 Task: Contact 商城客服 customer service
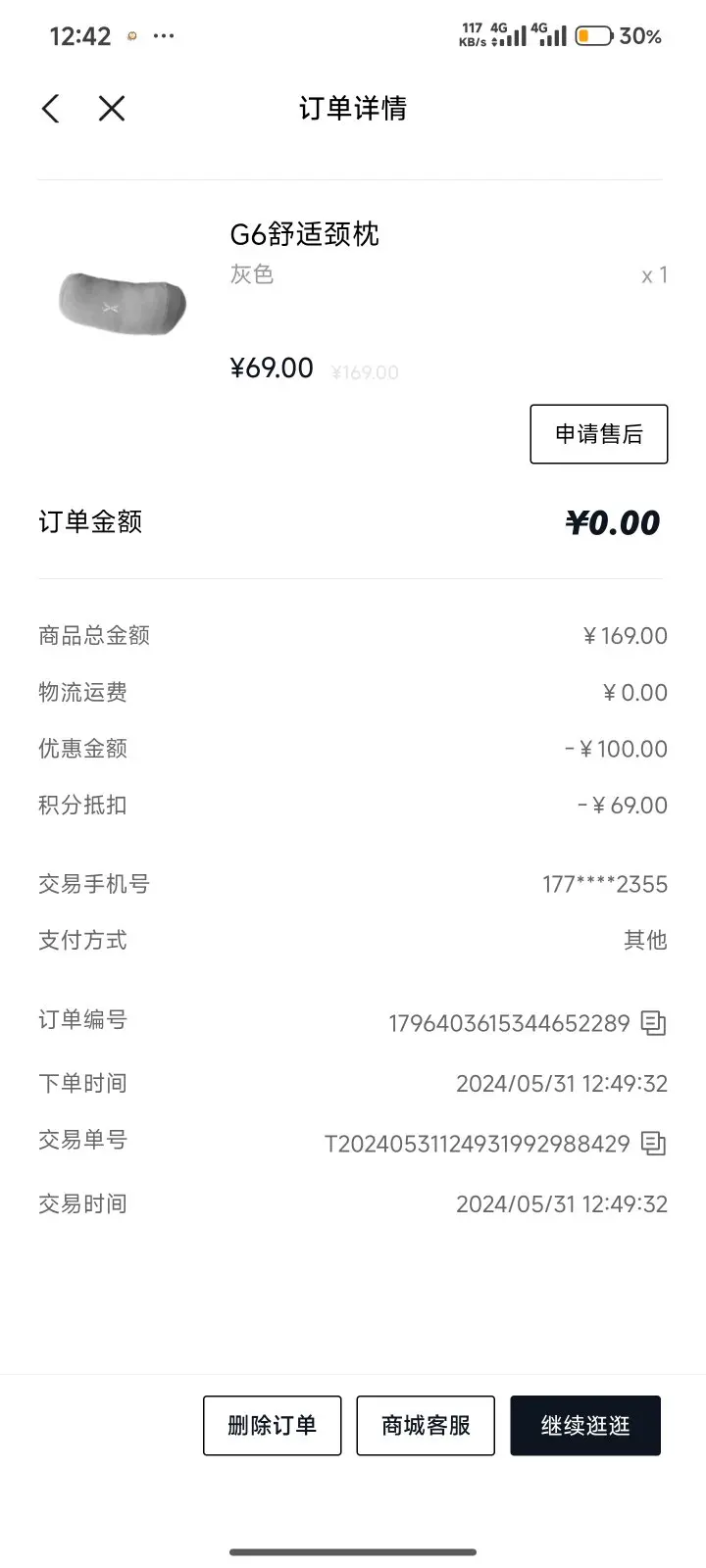426,1425
